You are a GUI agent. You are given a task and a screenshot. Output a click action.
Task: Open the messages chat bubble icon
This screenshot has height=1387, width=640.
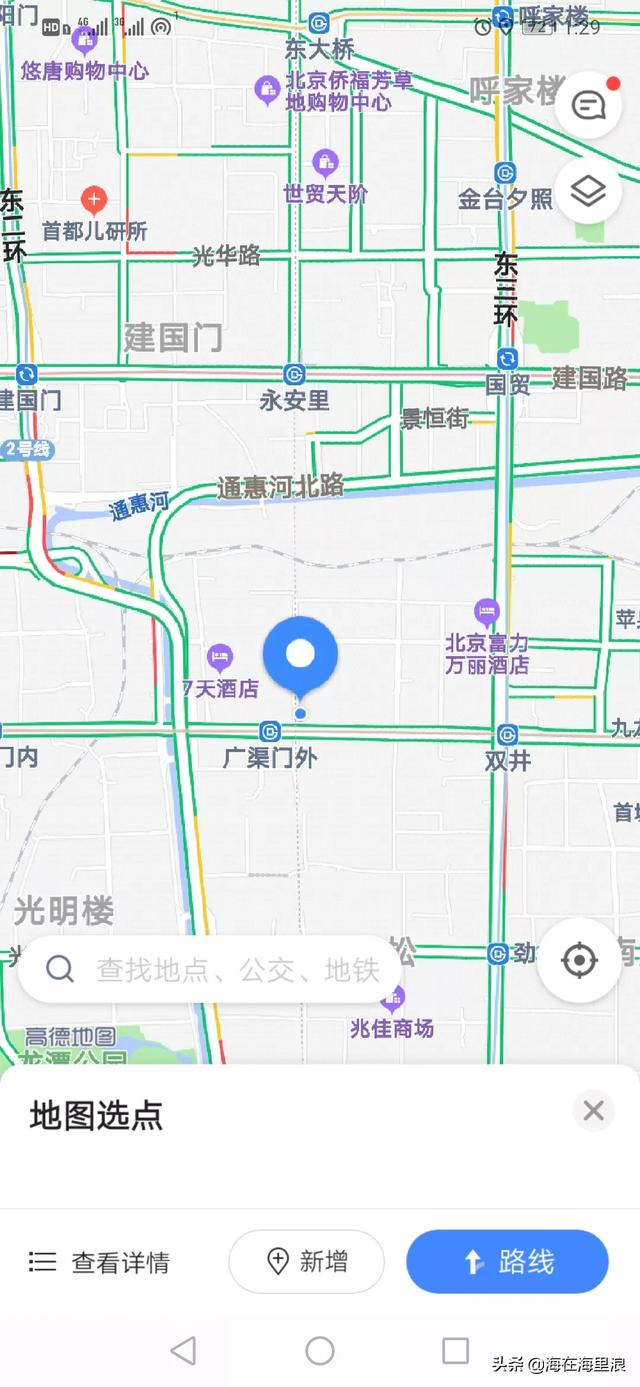pyautogui.click(x=588, y=105)
